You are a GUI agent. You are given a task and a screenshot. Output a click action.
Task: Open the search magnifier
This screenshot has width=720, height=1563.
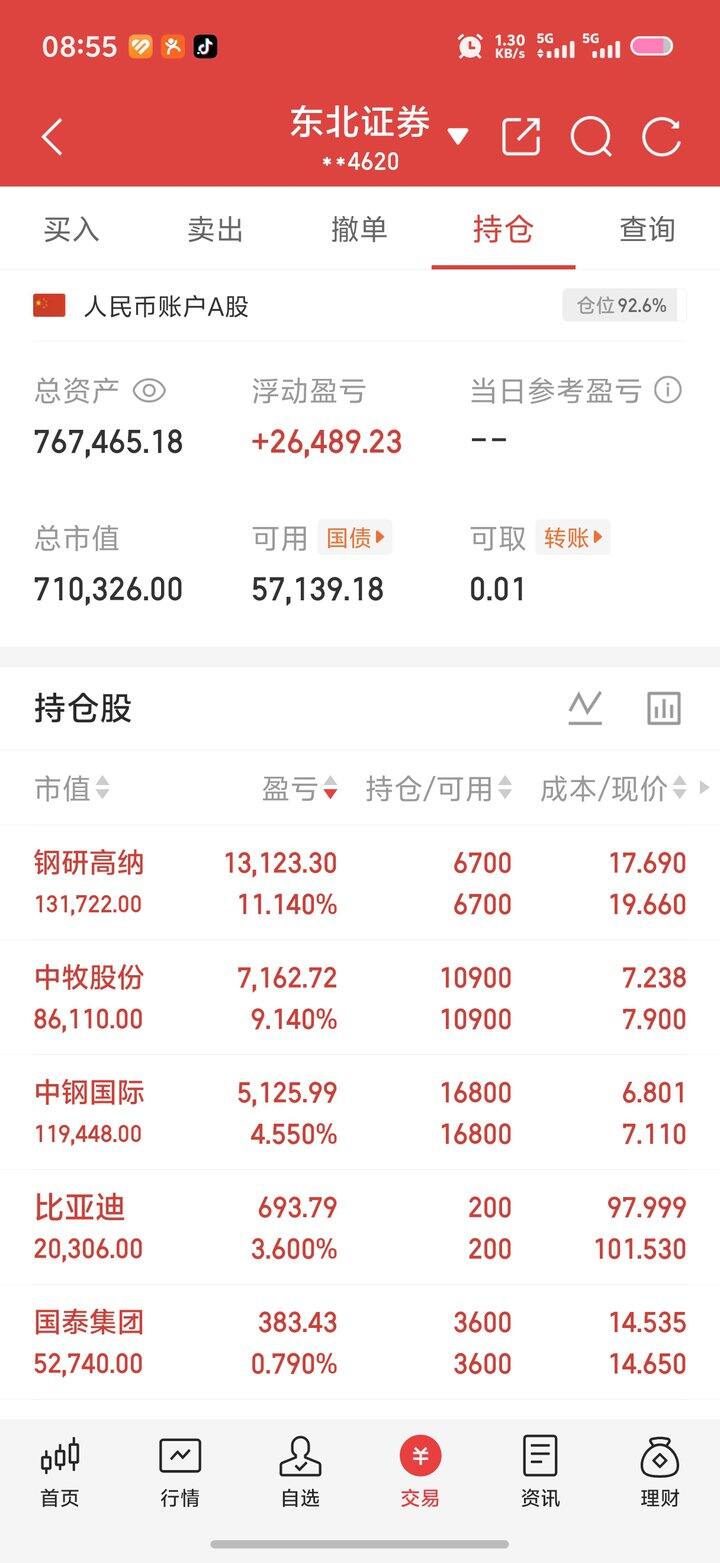[591, 137]
